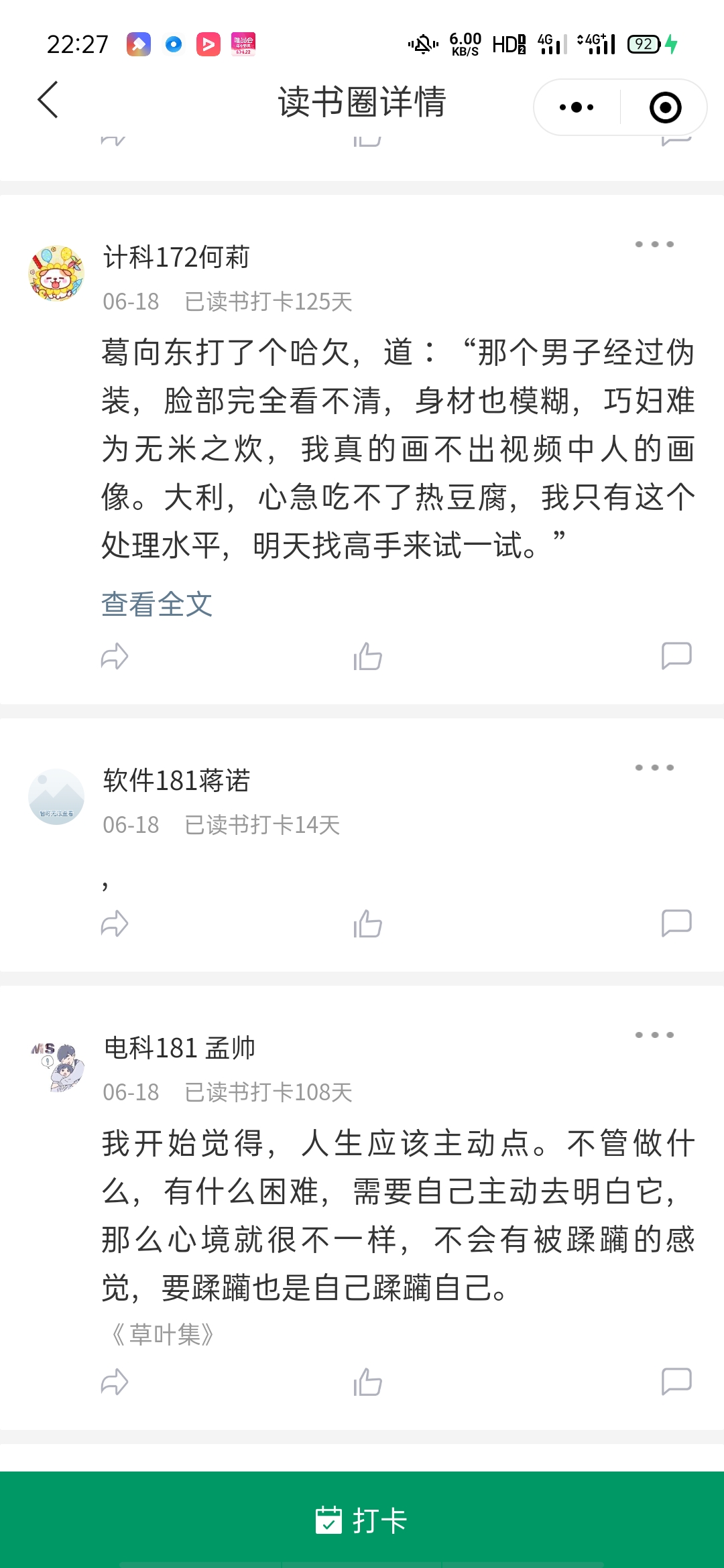Open overflow dots on 计科172何莉's post
Viewport: 724px width, 1568px height.
coord(654,245)
